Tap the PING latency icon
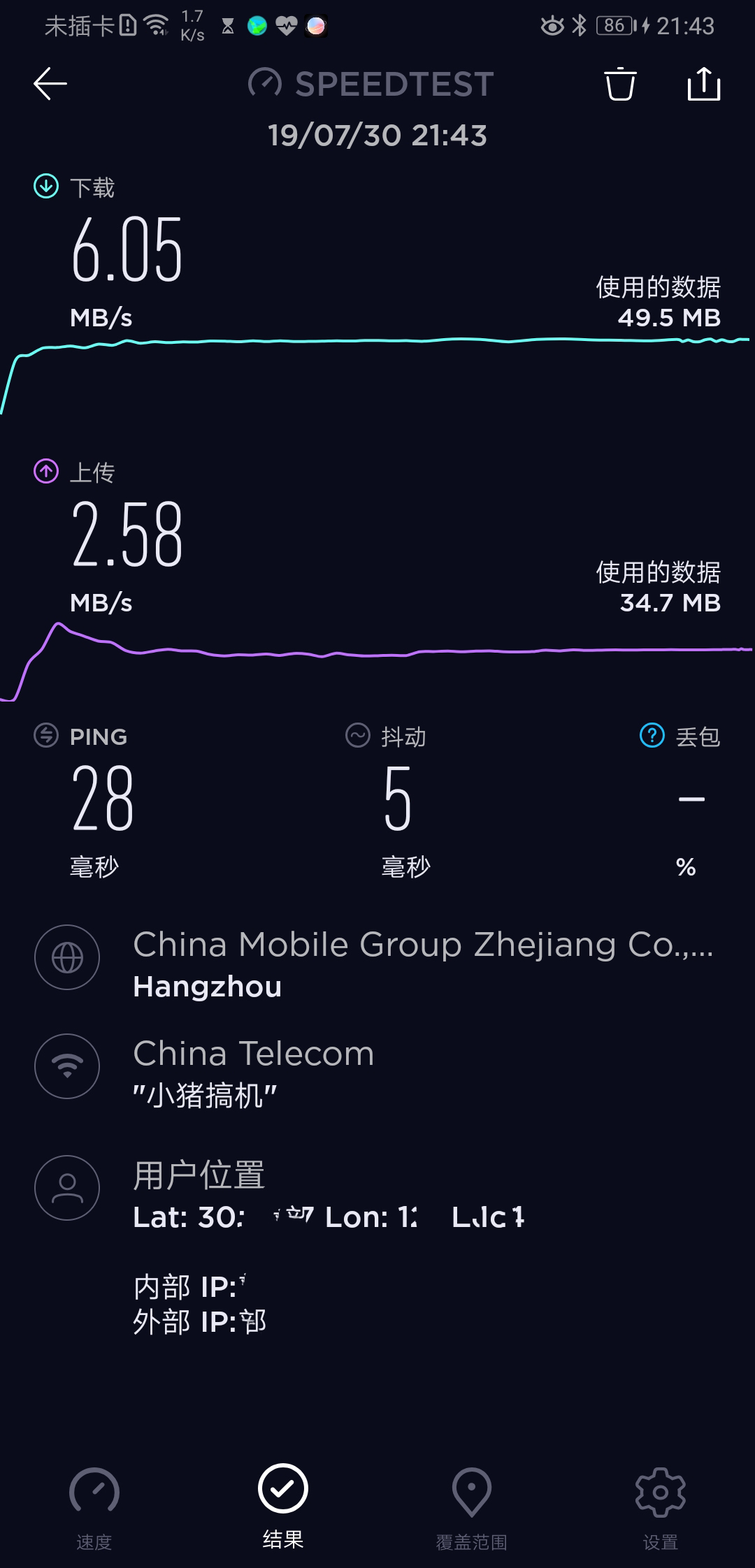The image size is (755, 1568). point(45,736)
